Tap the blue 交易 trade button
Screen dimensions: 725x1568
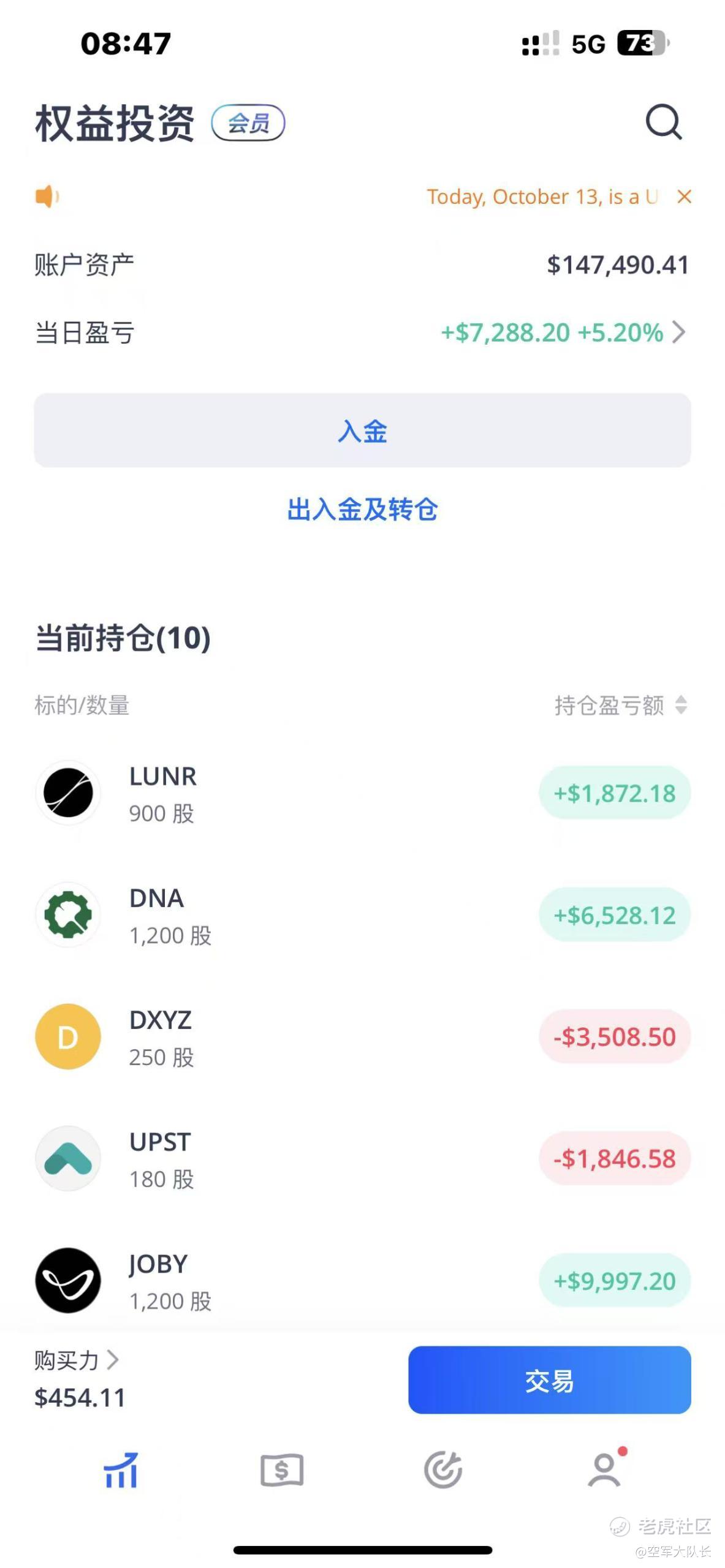click(549, 1380)
